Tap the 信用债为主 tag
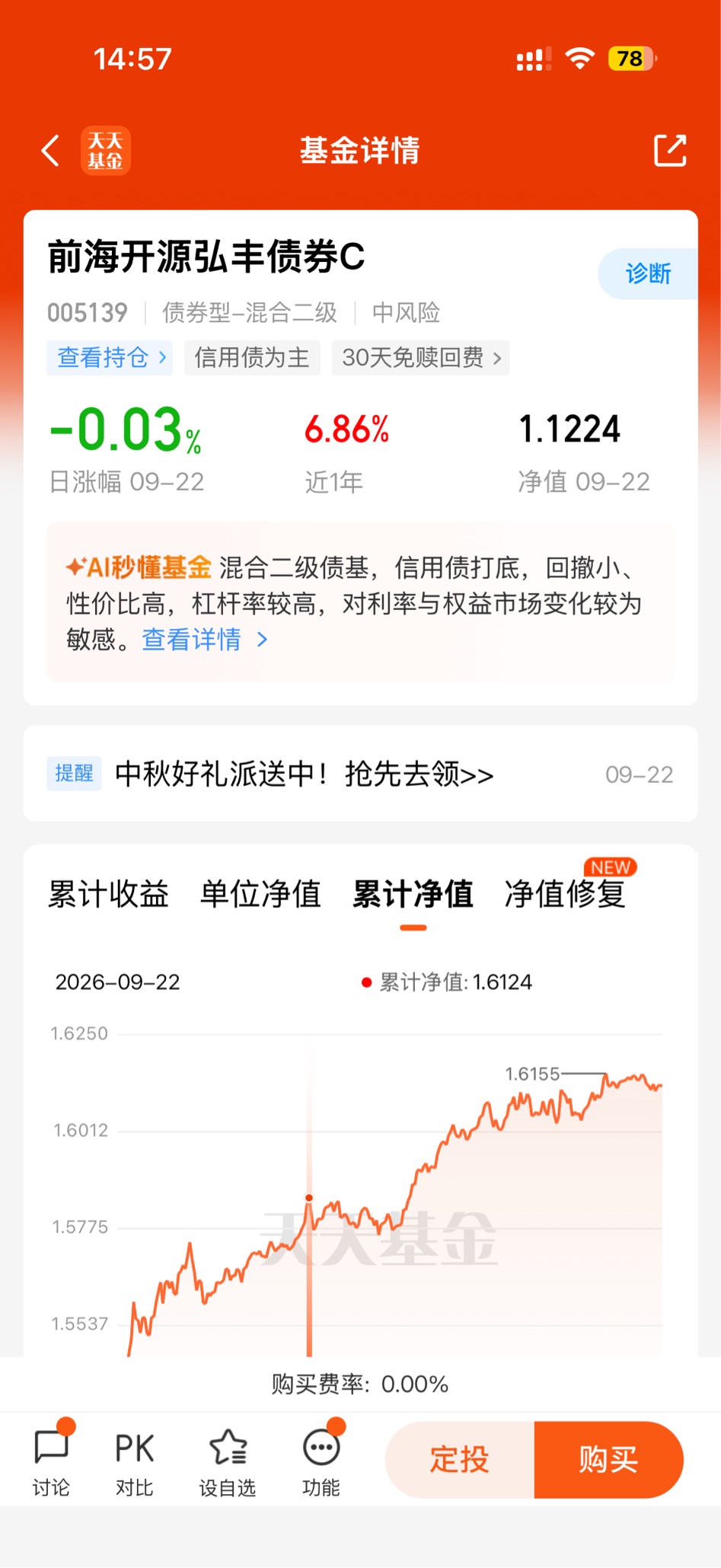The image size is (721, 1568). click(x=252, y=357)
